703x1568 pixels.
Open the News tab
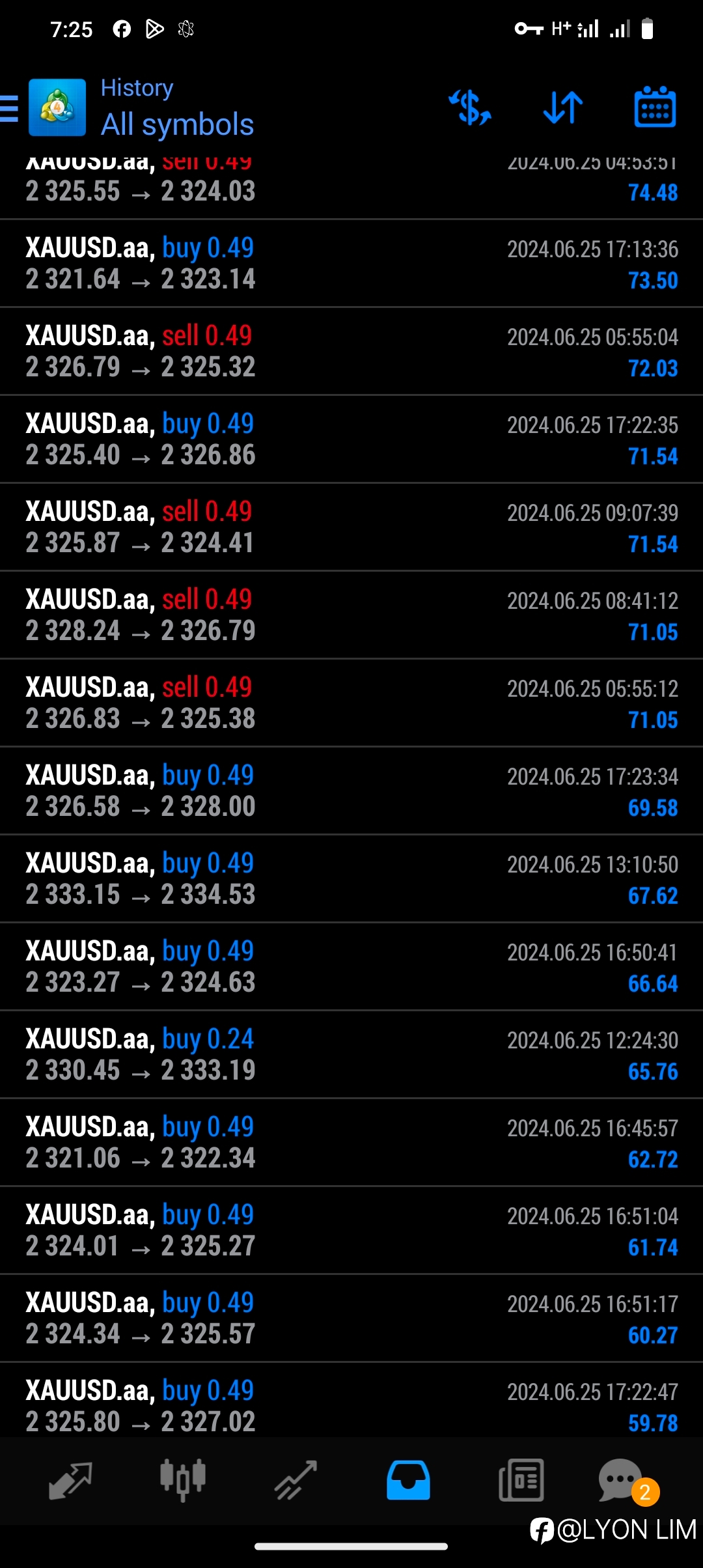click(521, 1481)
